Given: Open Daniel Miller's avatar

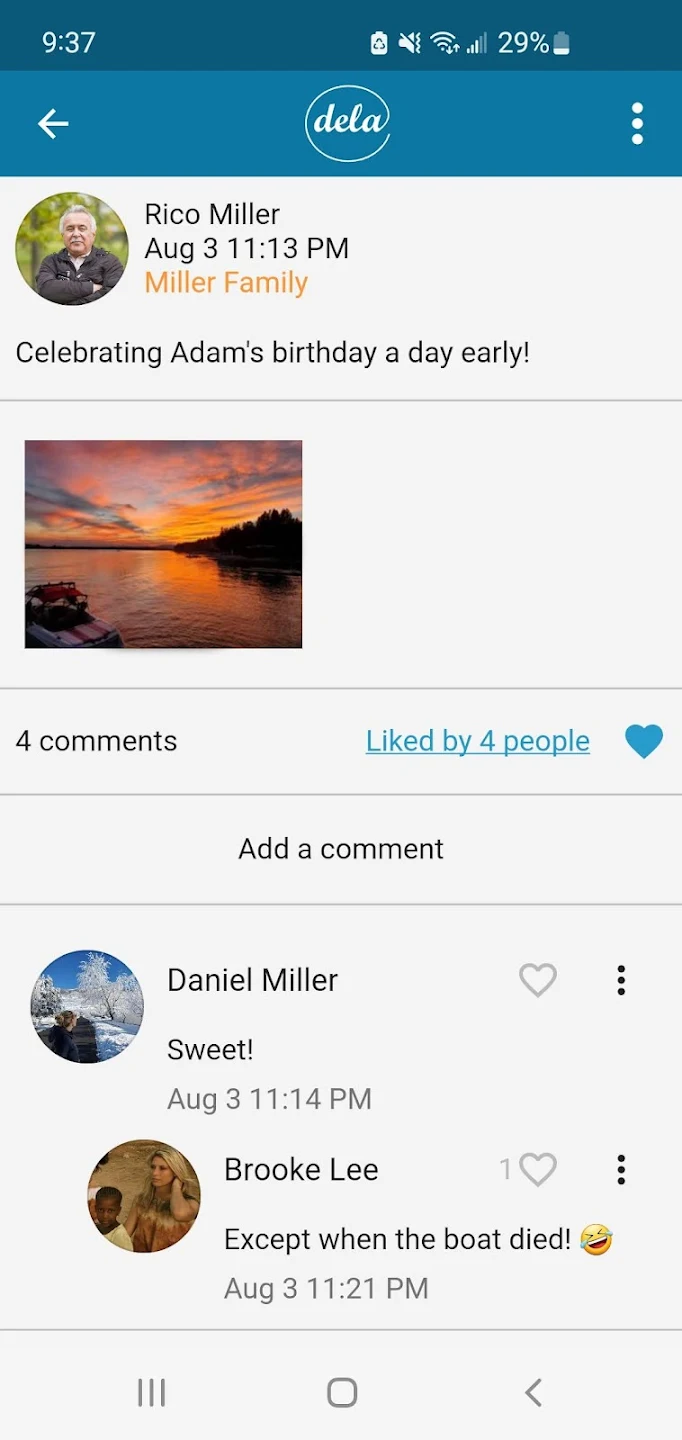Looking at the screenshot, I should click(x=87, y=1006).
